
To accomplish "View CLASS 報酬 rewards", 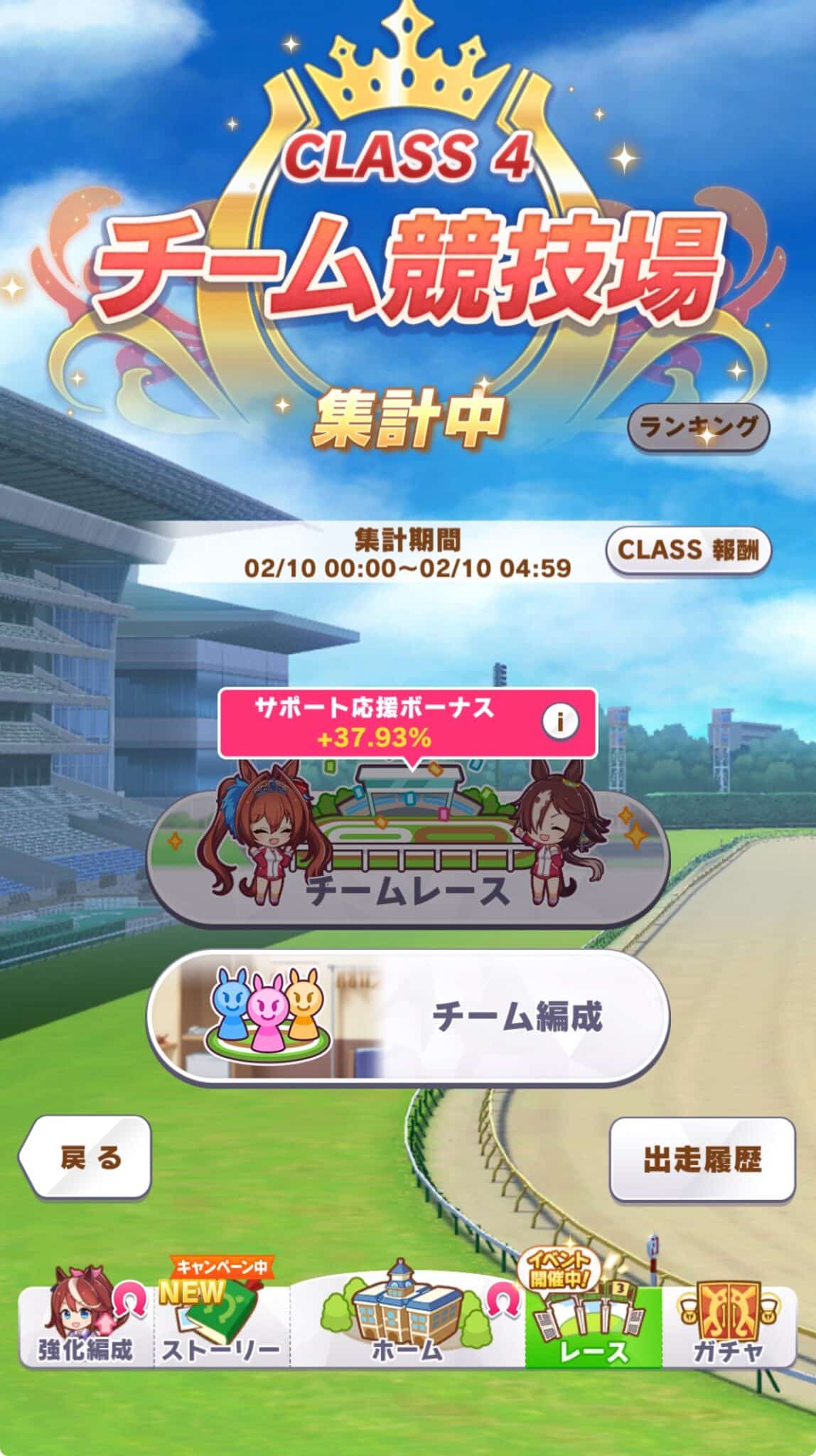I will tap(688, 550).
